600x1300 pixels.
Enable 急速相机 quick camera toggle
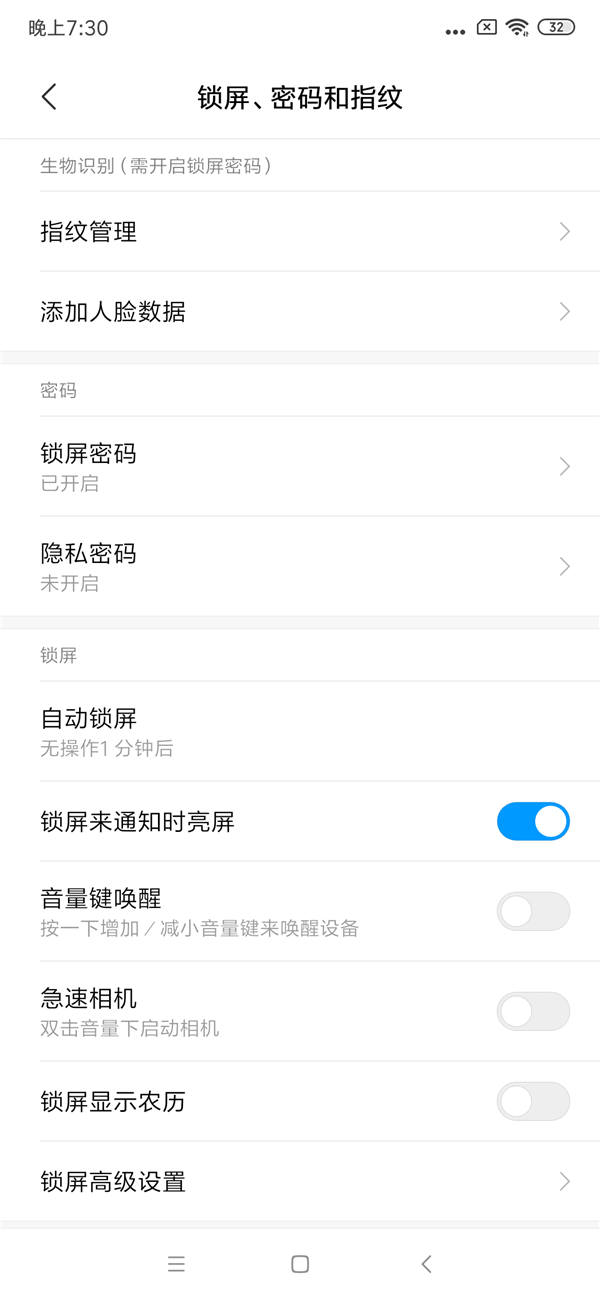tap(533, 1012)
